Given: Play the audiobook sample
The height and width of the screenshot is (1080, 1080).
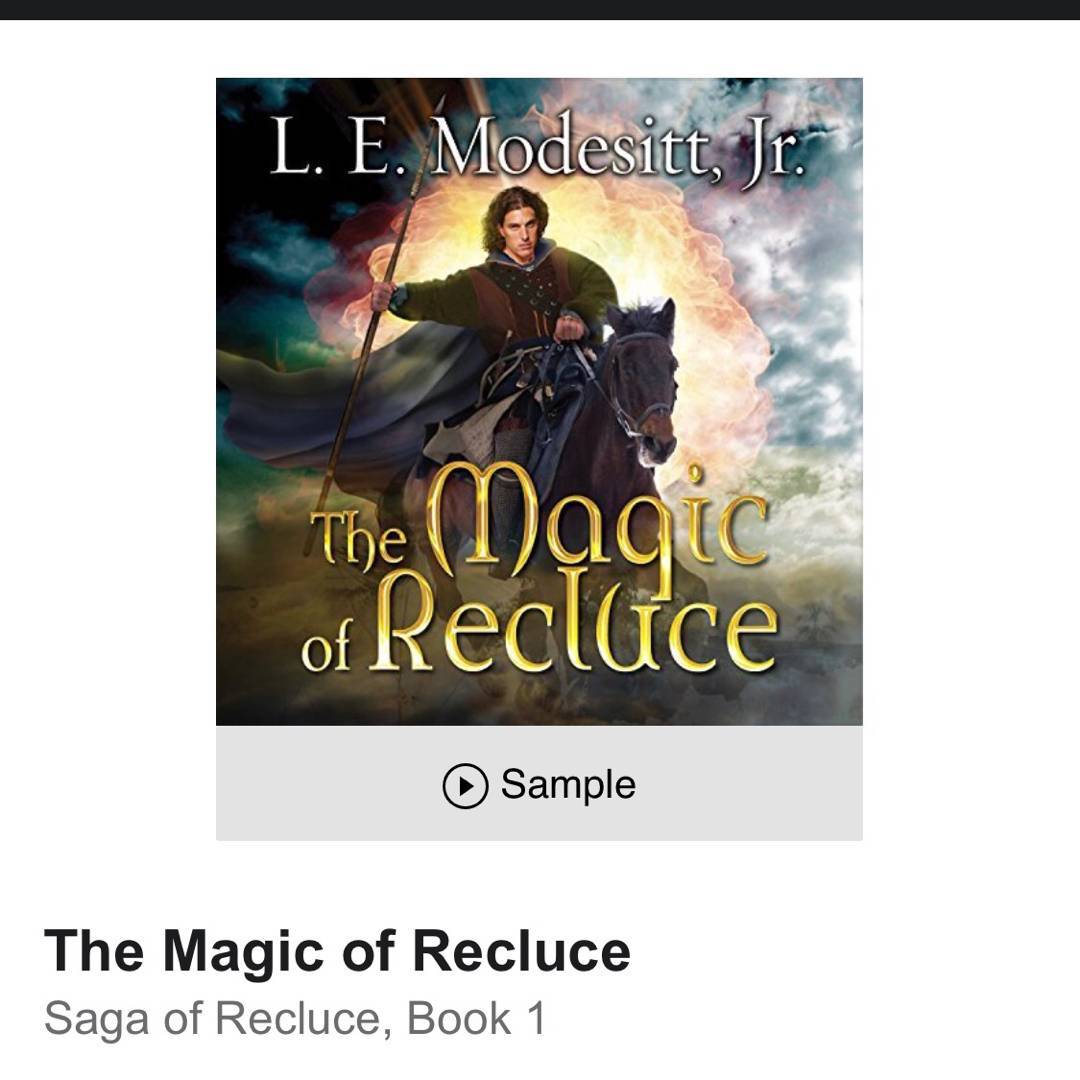Looking at the screenshot, I should [539, 785].
